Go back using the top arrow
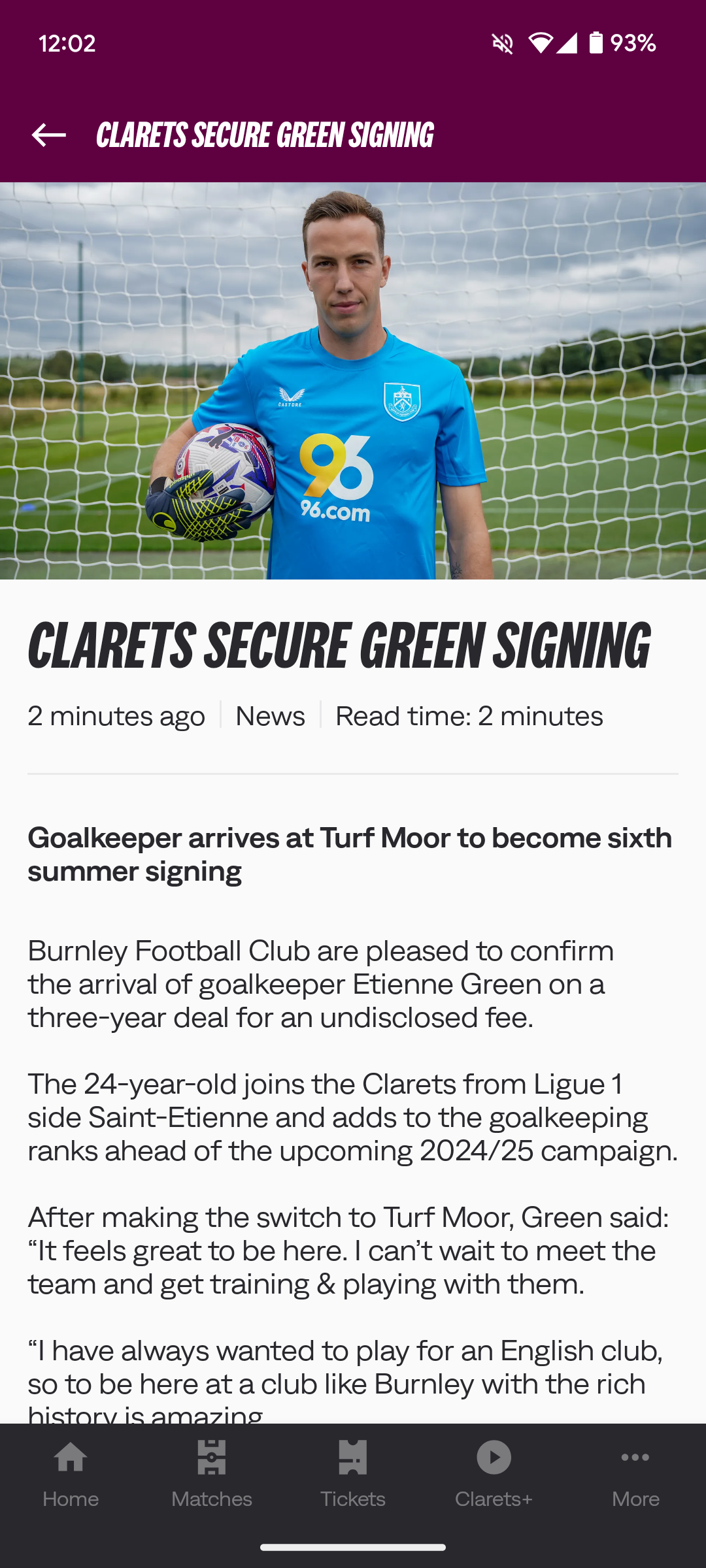 (x=49, y=135)
